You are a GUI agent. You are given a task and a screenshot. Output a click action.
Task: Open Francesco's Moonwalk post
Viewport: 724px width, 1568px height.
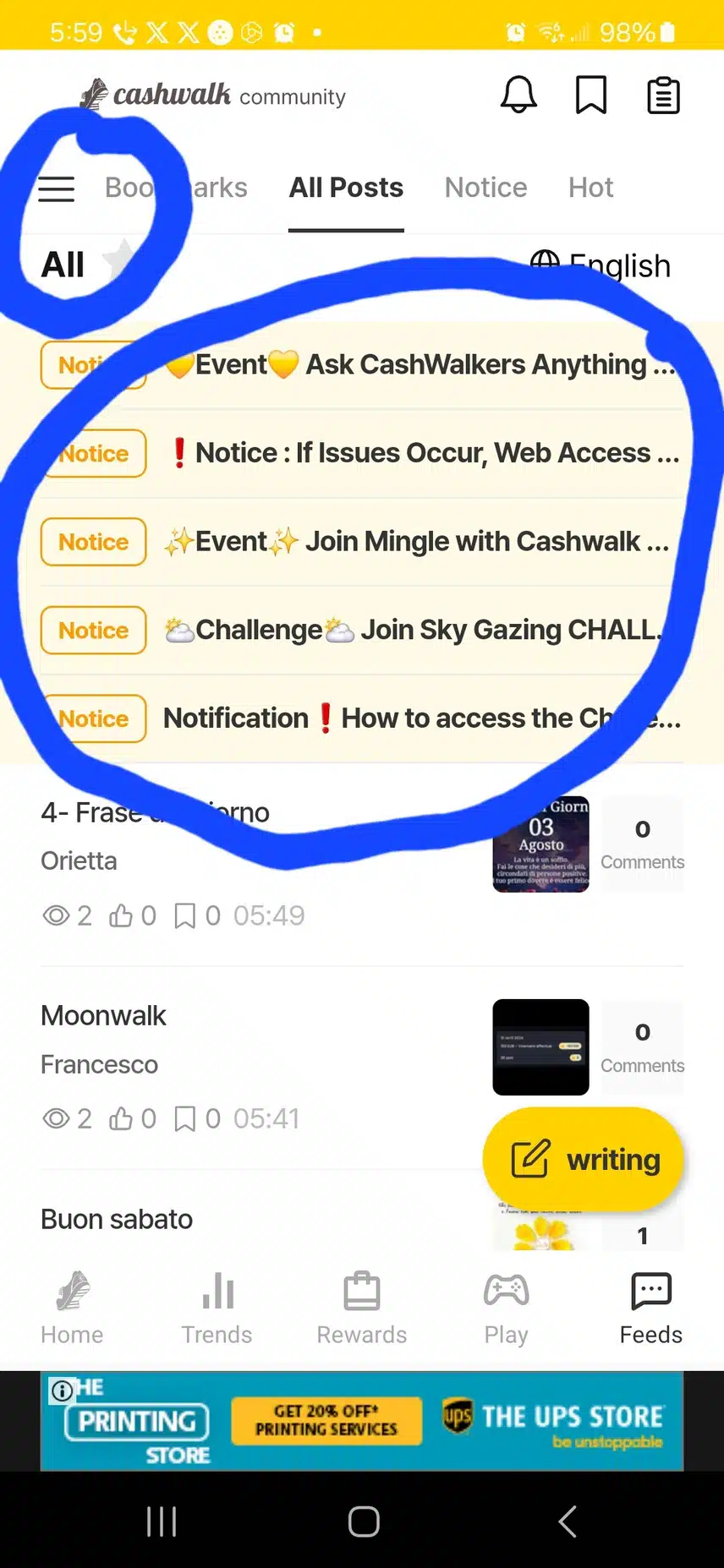tap(254, 1040)
